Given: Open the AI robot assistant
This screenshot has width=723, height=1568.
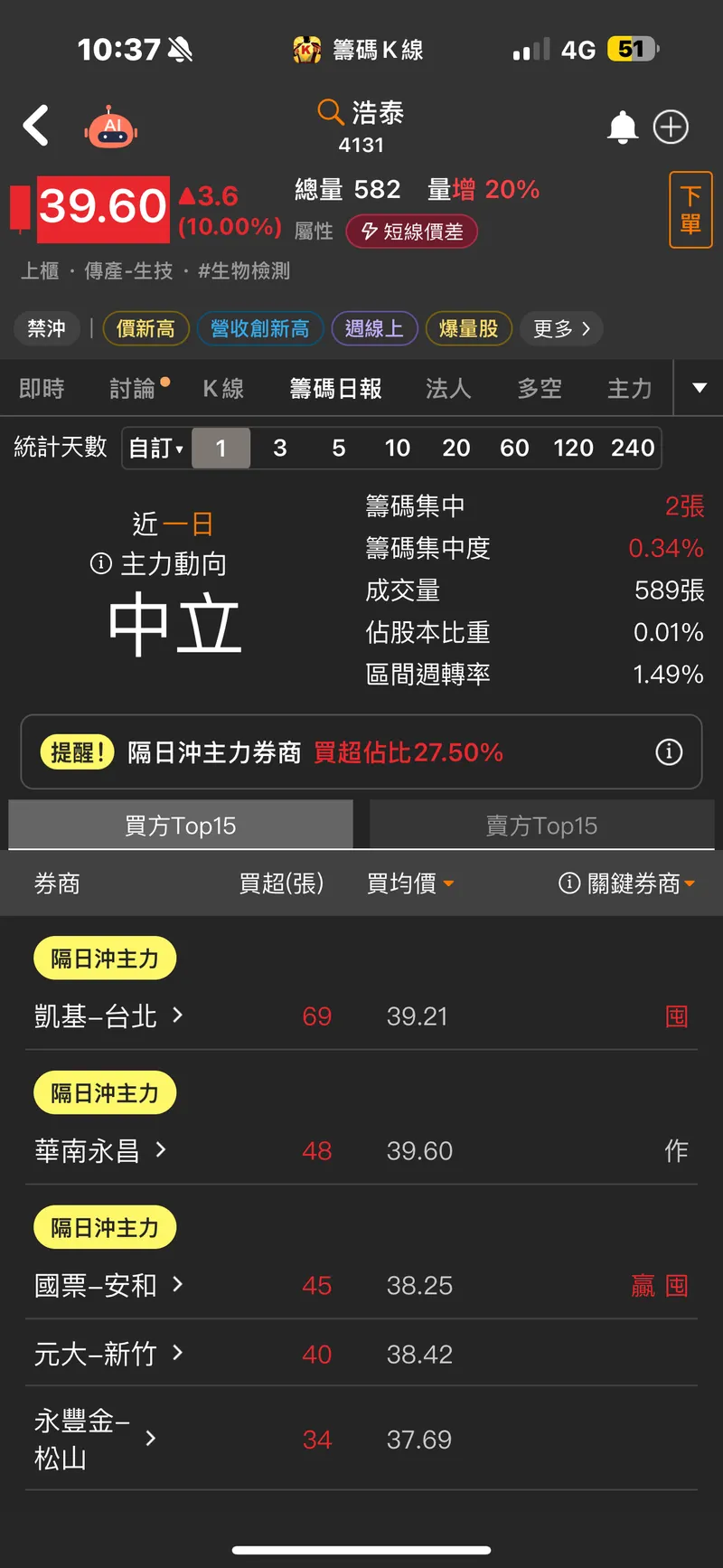Looking at the screenshot, I should pyautogui.click(x=111, y=128).
